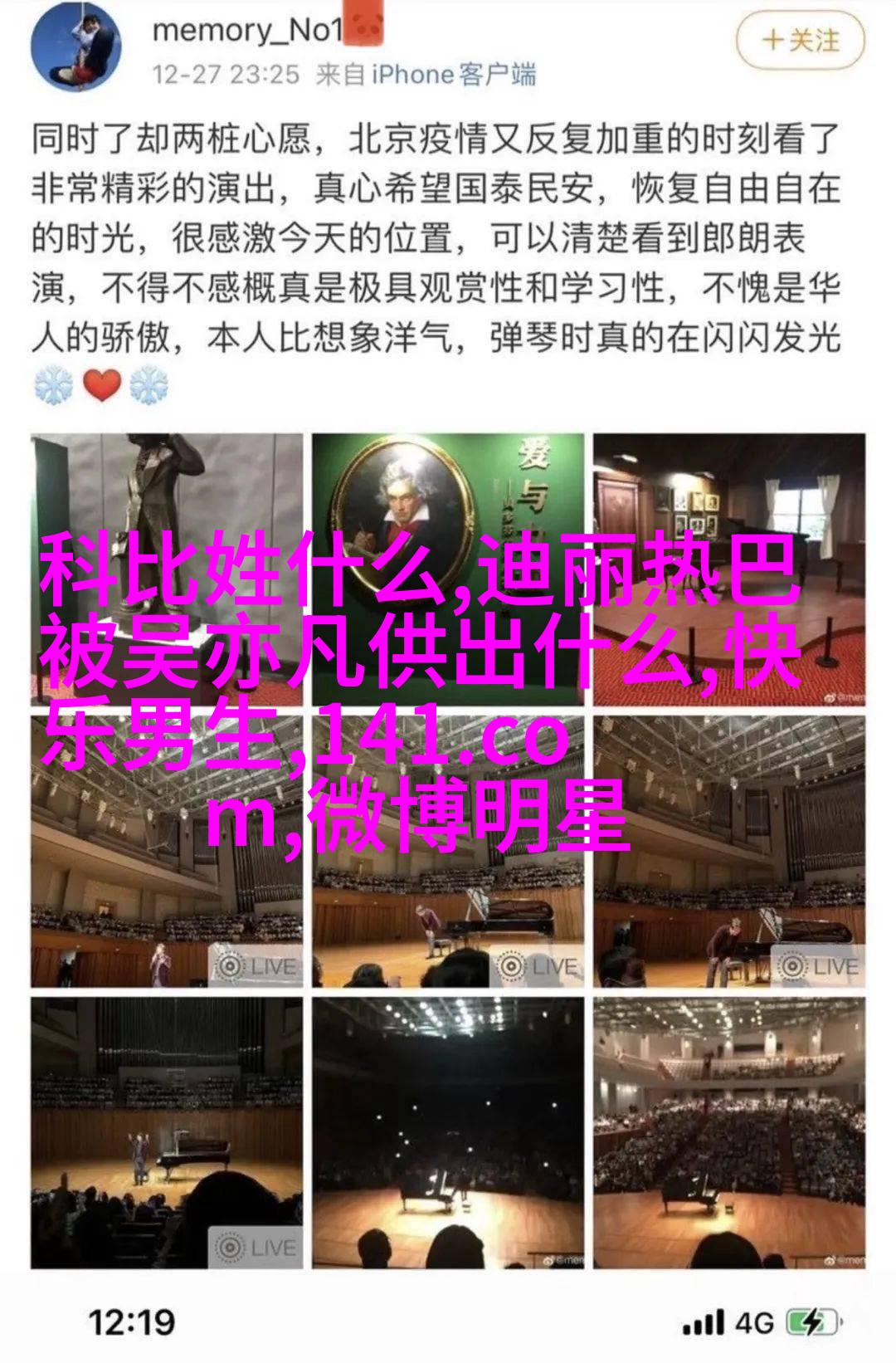Open the wide concert hall audience photo
Image resolution: width=896 pixels, height=1363 pixels.
coord(728,1134)
